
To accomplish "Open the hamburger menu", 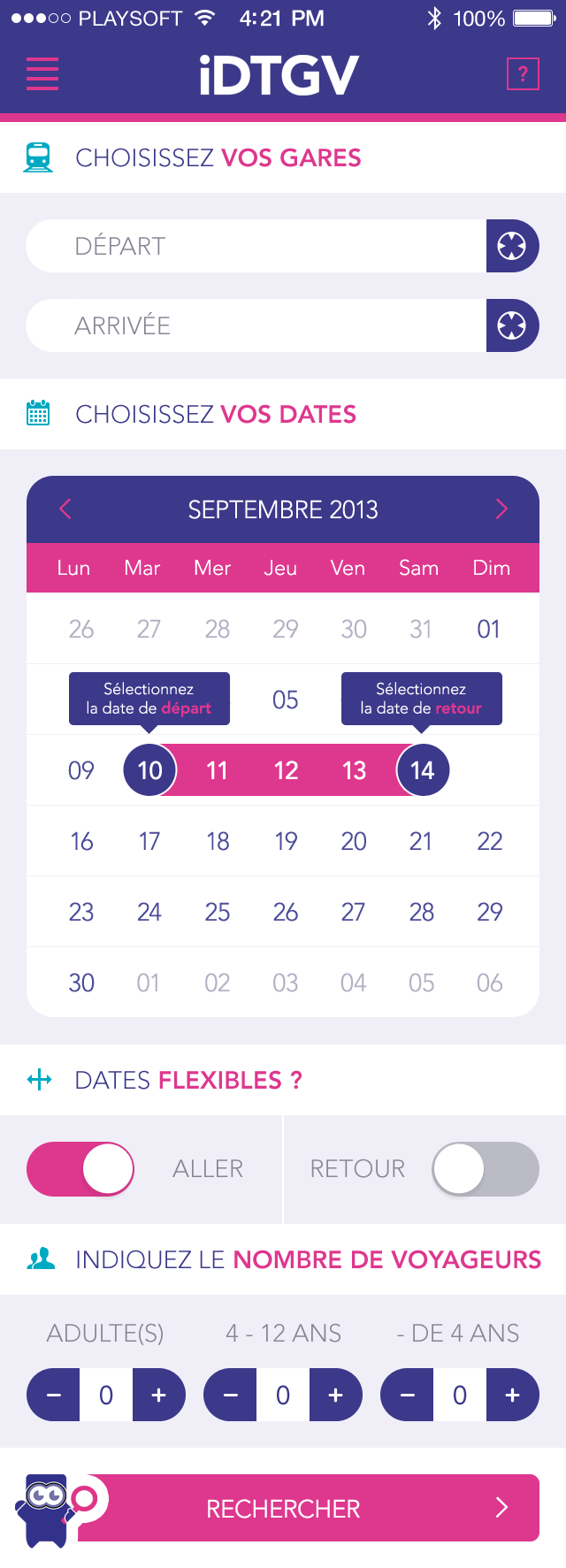I will click(42, 73).
